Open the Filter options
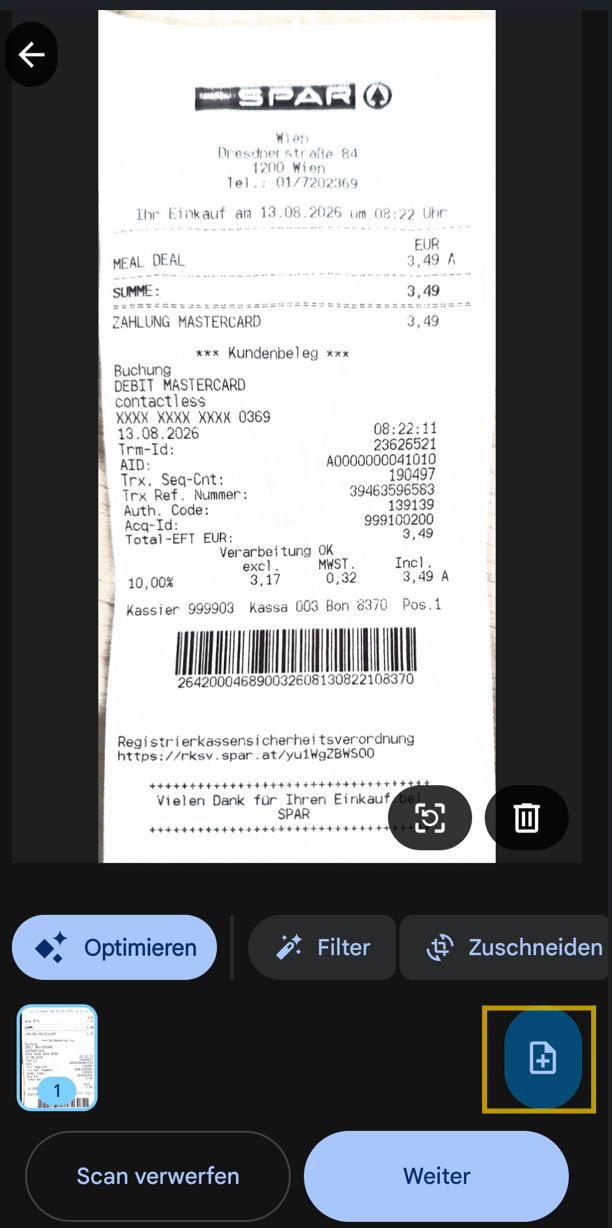This screenshot has height=1228, width=612. tap(322, 947)
